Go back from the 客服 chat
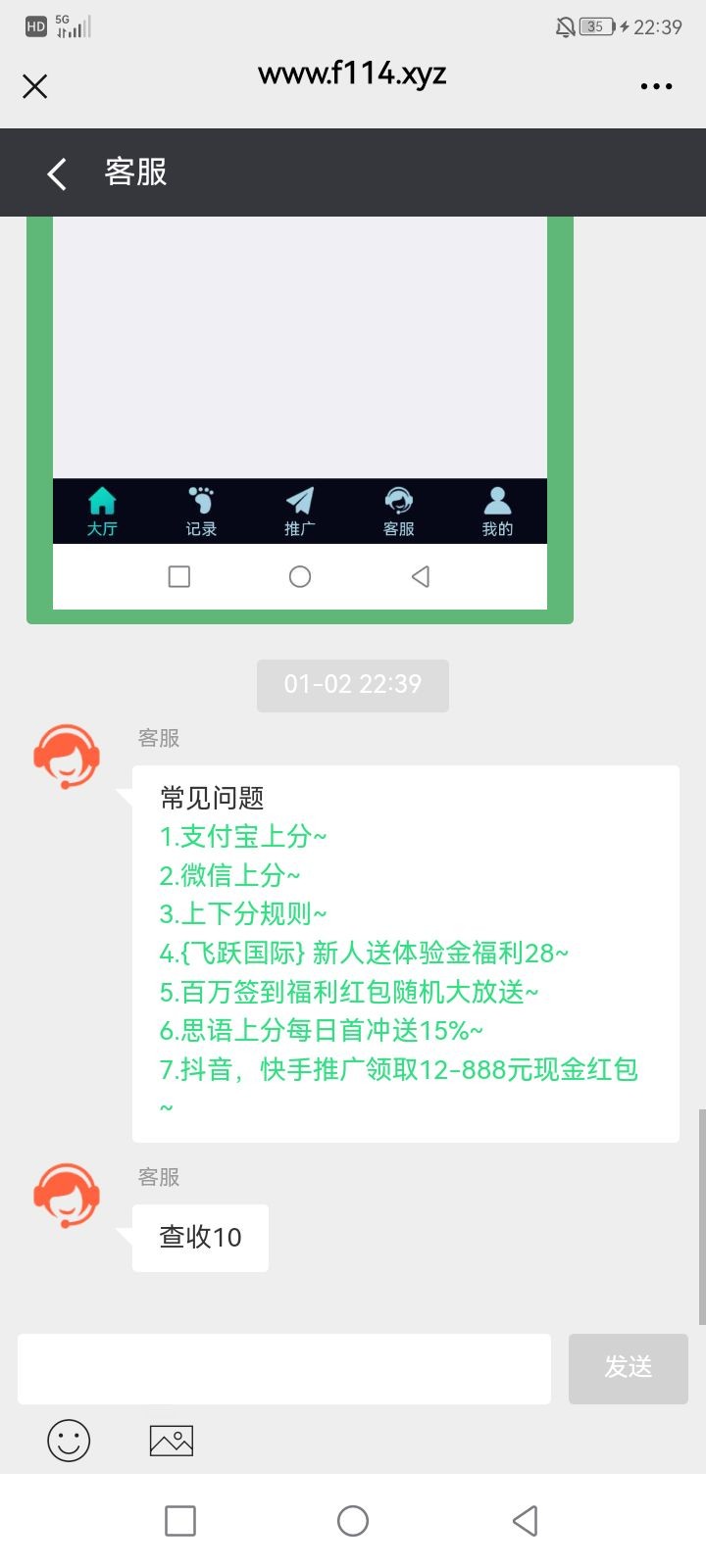The height and width of the screenshot is (1568, 706). click(57, 173)
